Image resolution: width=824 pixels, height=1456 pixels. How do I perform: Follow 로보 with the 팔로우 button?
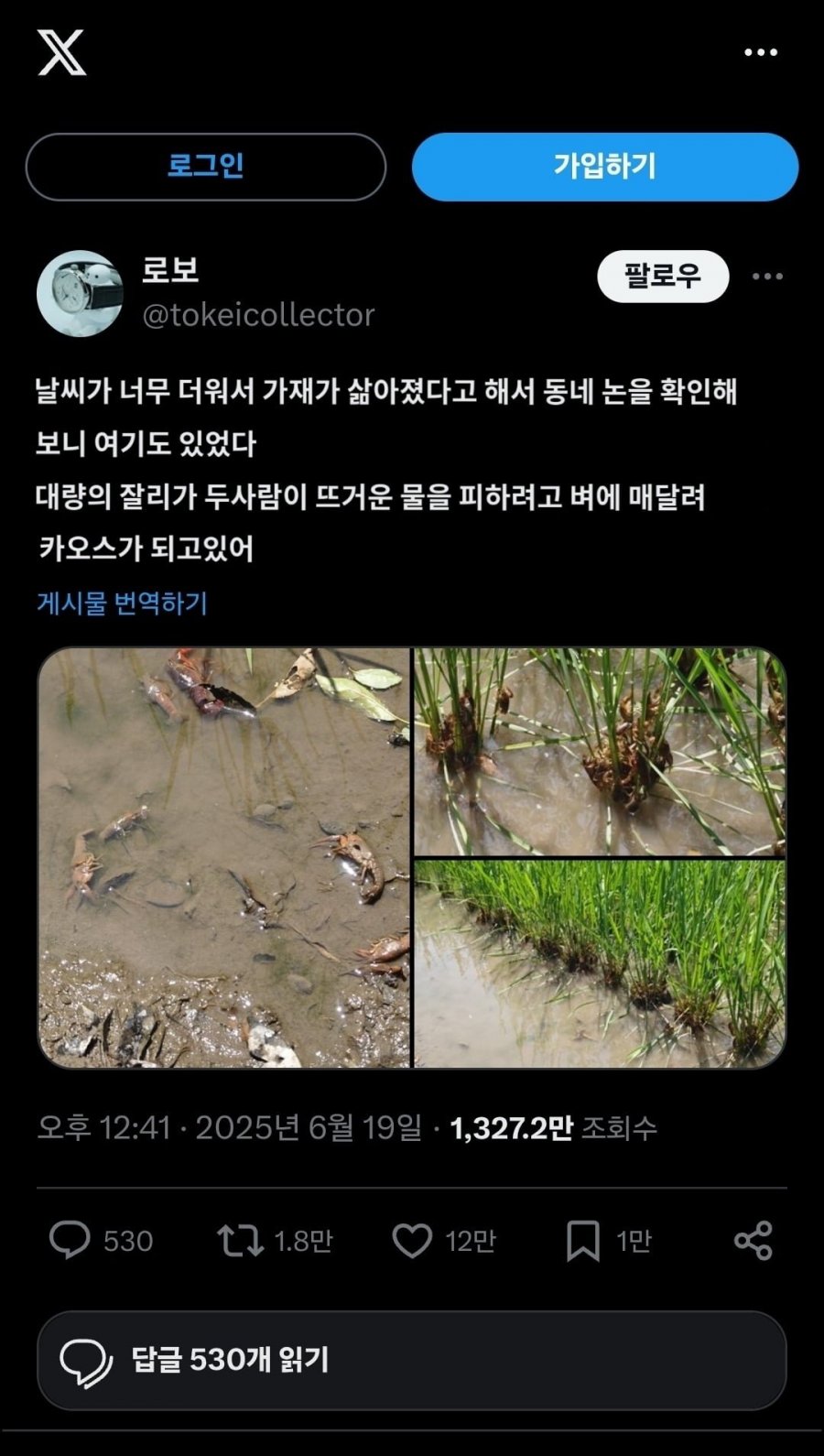click(x=662, y=276)
